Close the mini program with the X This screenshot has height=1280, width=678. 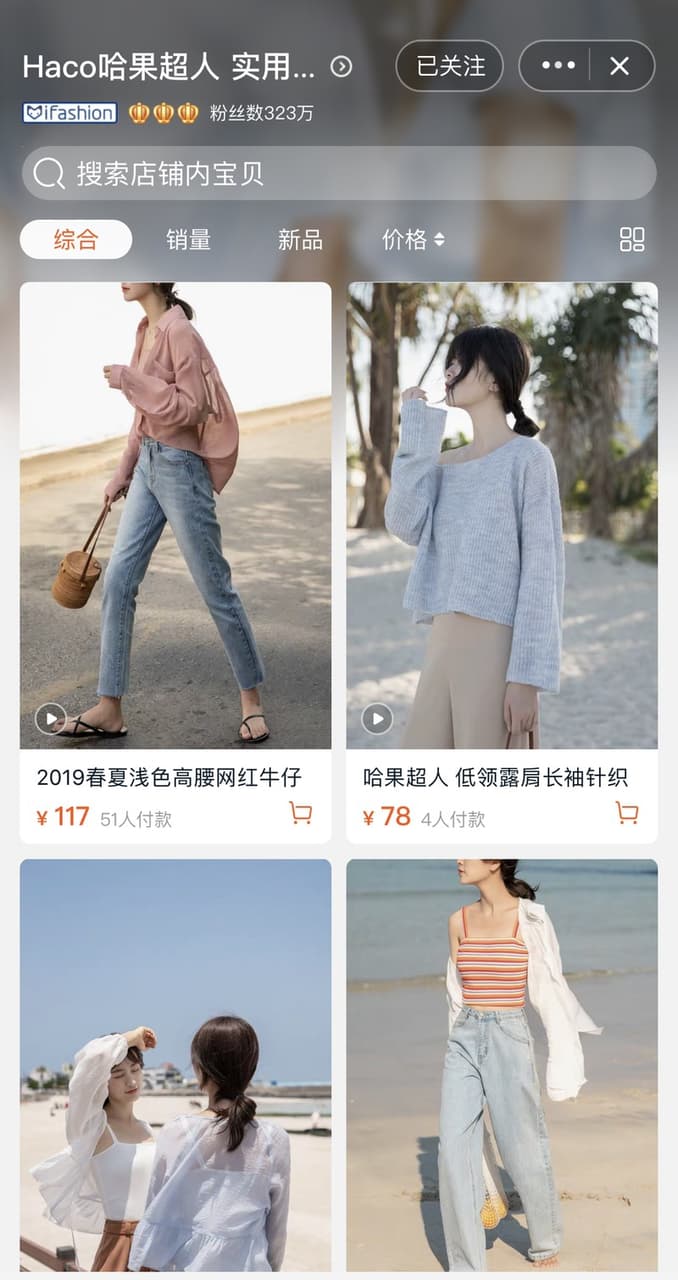coord(620,66)
